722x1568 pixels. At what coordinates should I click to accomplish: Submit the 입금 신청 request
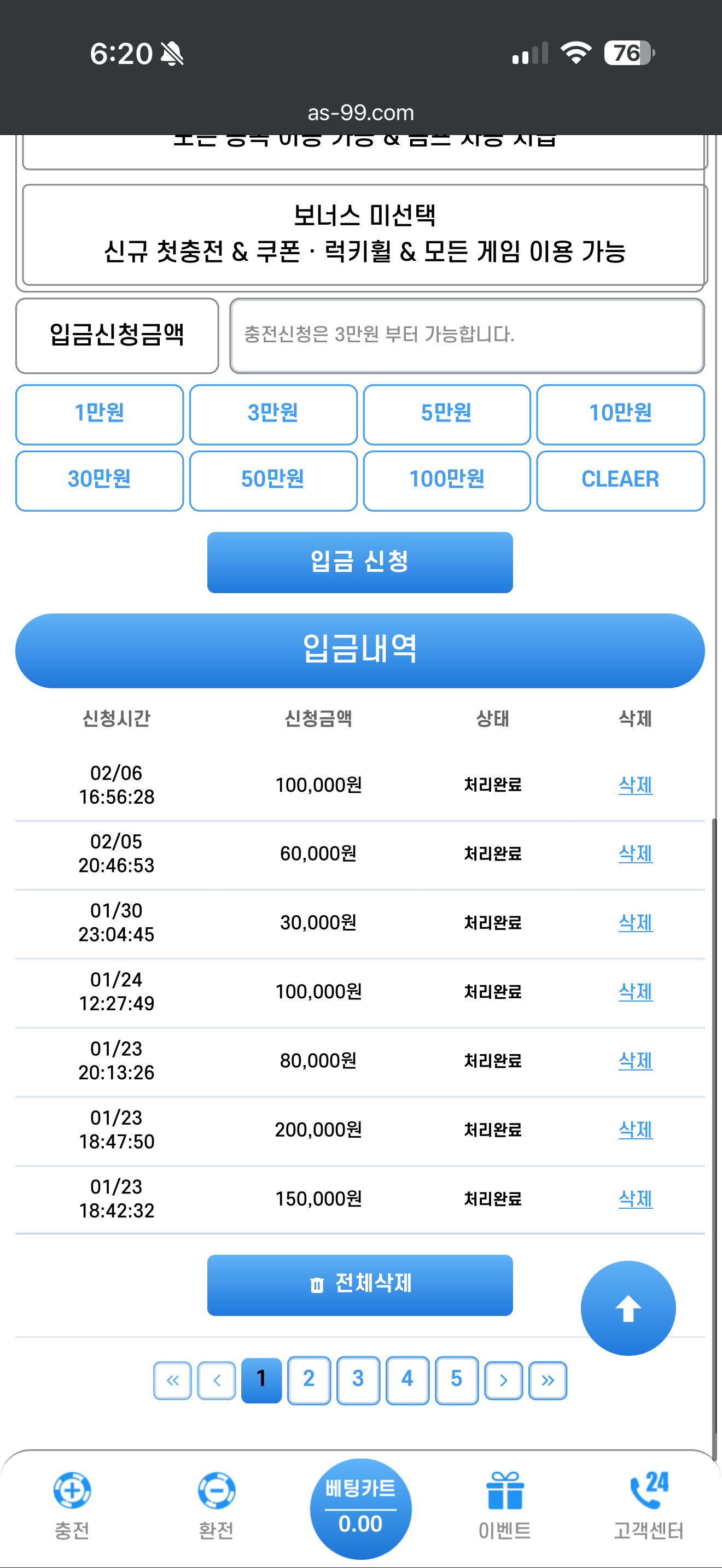[x=360, y=562]
